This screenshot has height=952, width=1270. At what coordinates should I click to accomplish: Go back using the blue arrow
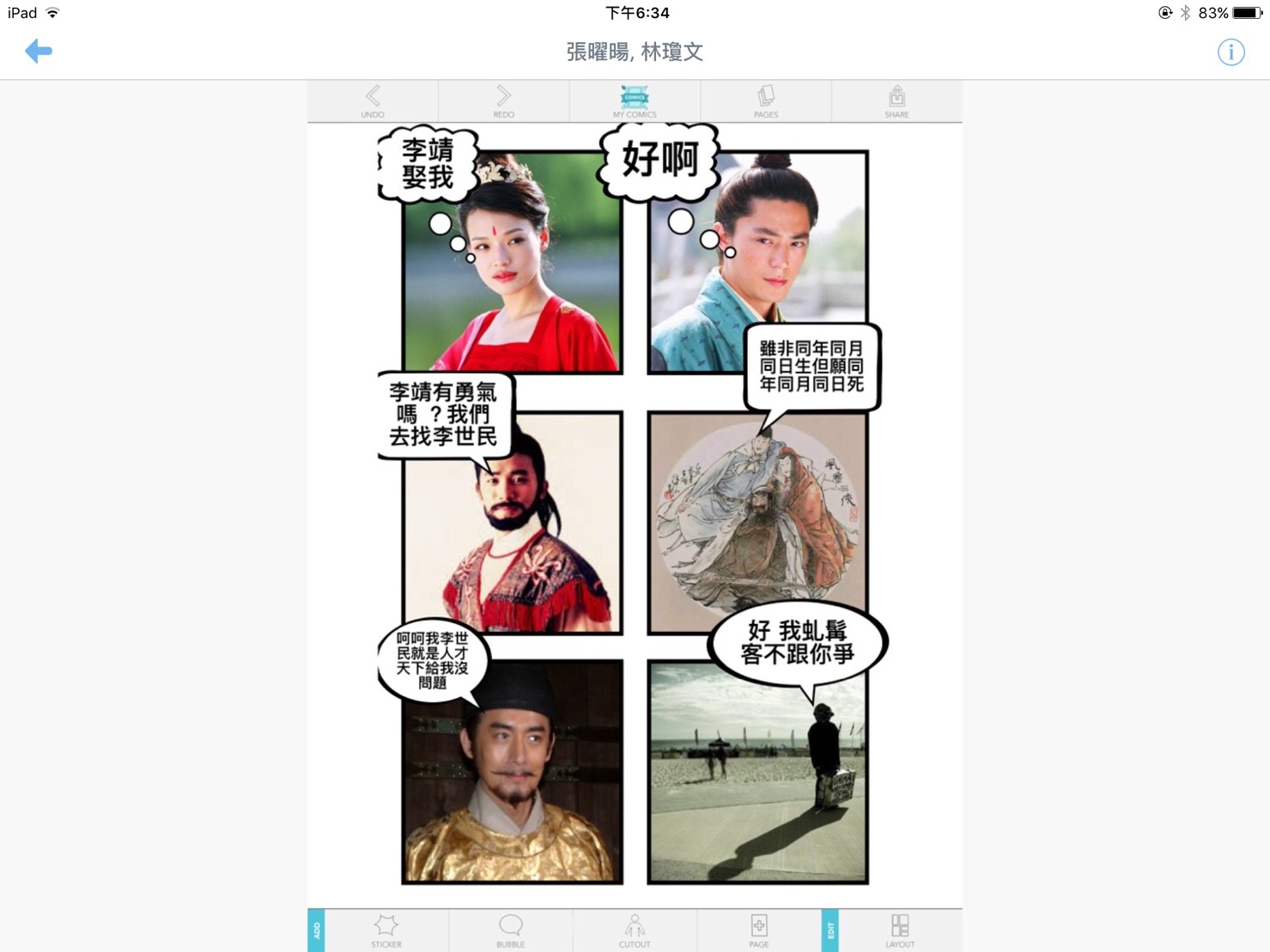(x=39, y=52)
